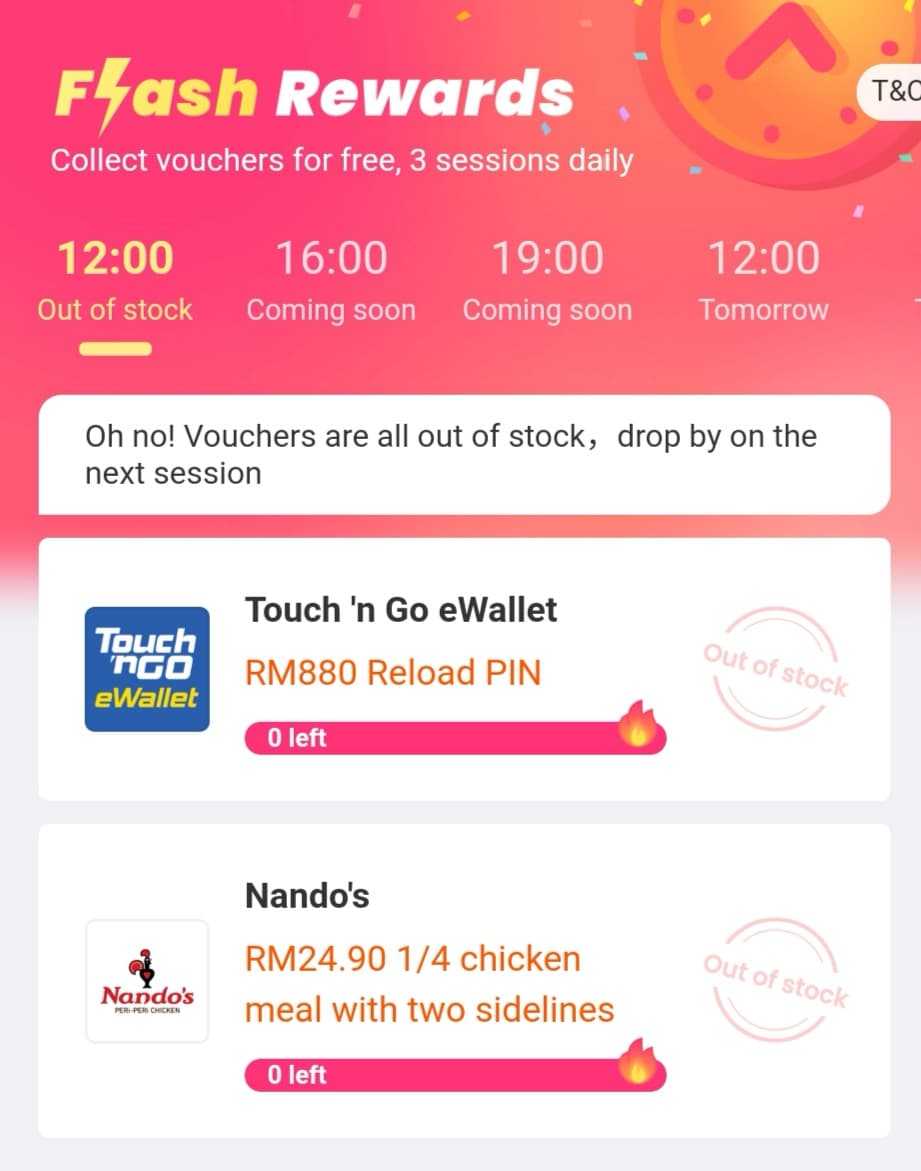Select the 12:00 Out of stock session
Viewport: 921px width, 1171px height.
pos(115,282)
